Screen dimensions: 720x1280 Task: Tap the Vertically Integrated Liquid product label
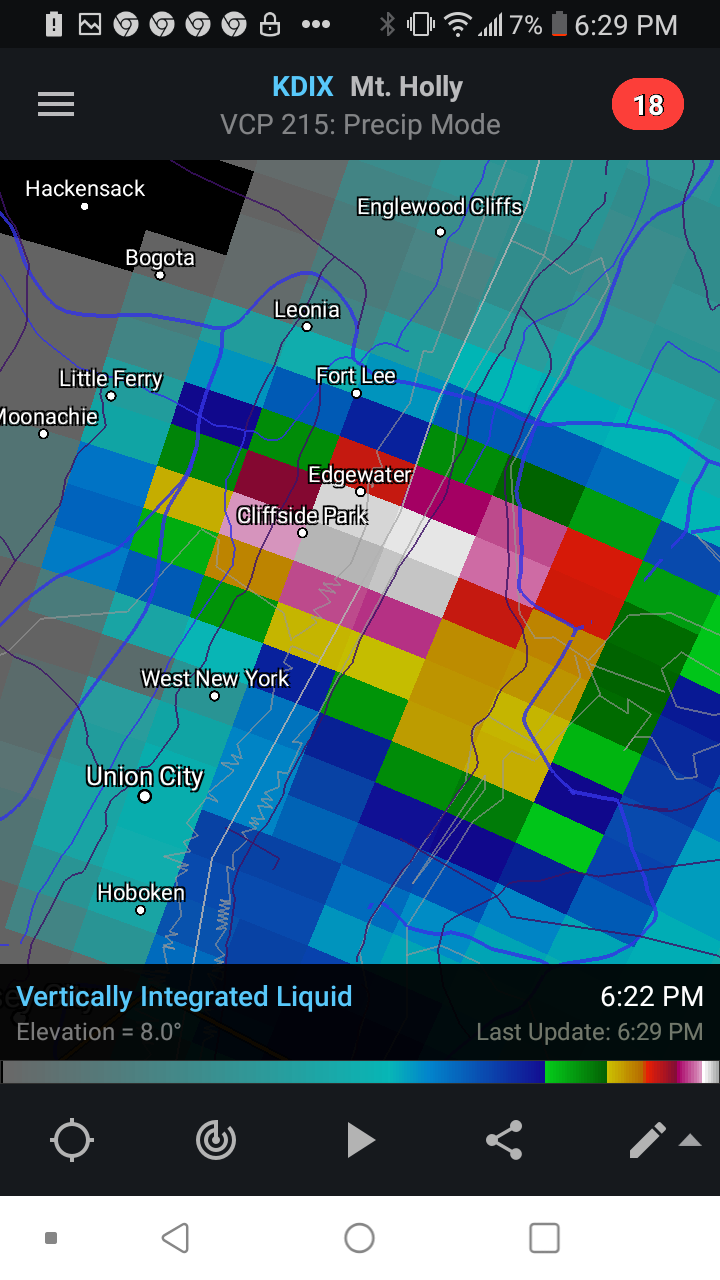point(185,996)
